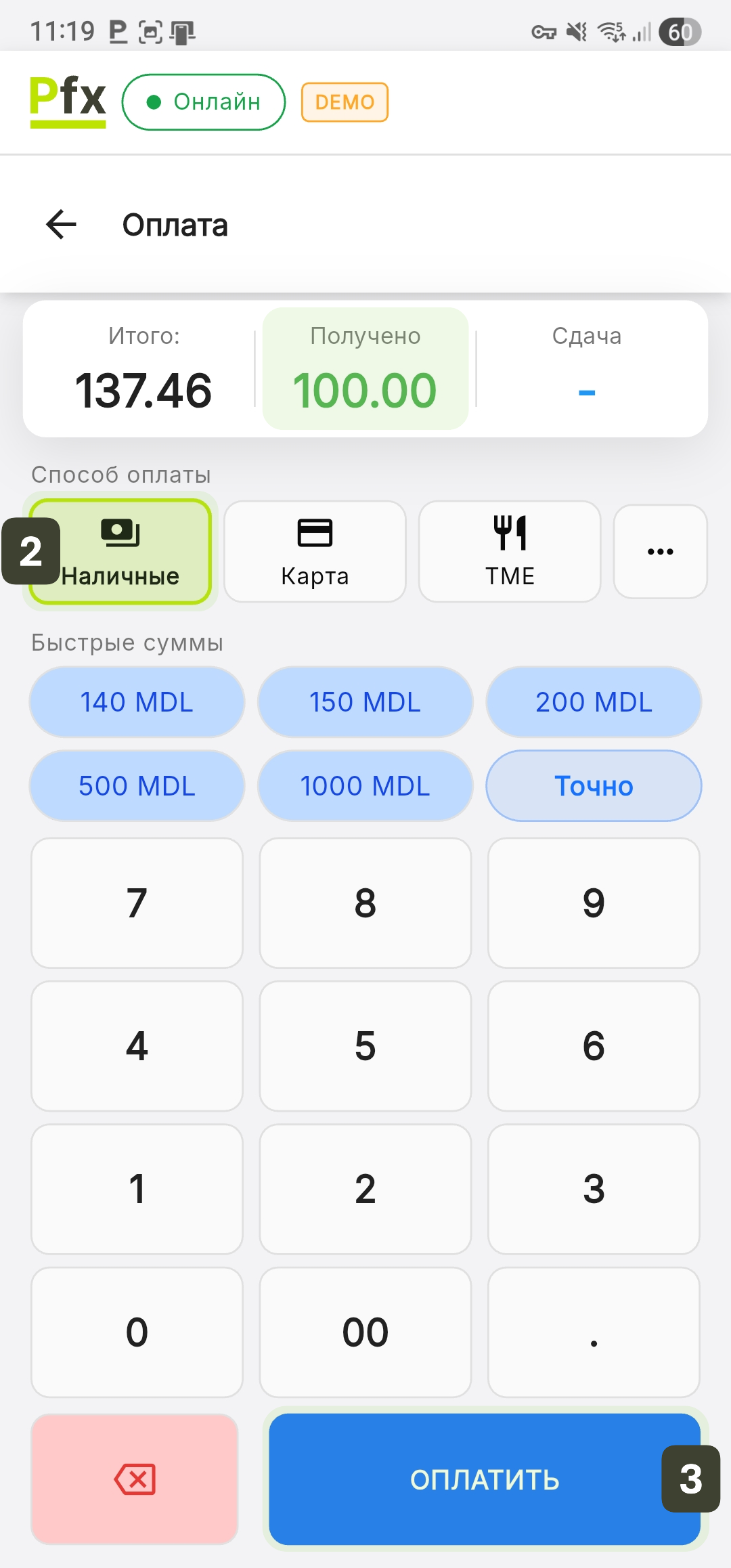Tap Точно for exact amount
731x1568 pixels.
(x=594, y=786)
